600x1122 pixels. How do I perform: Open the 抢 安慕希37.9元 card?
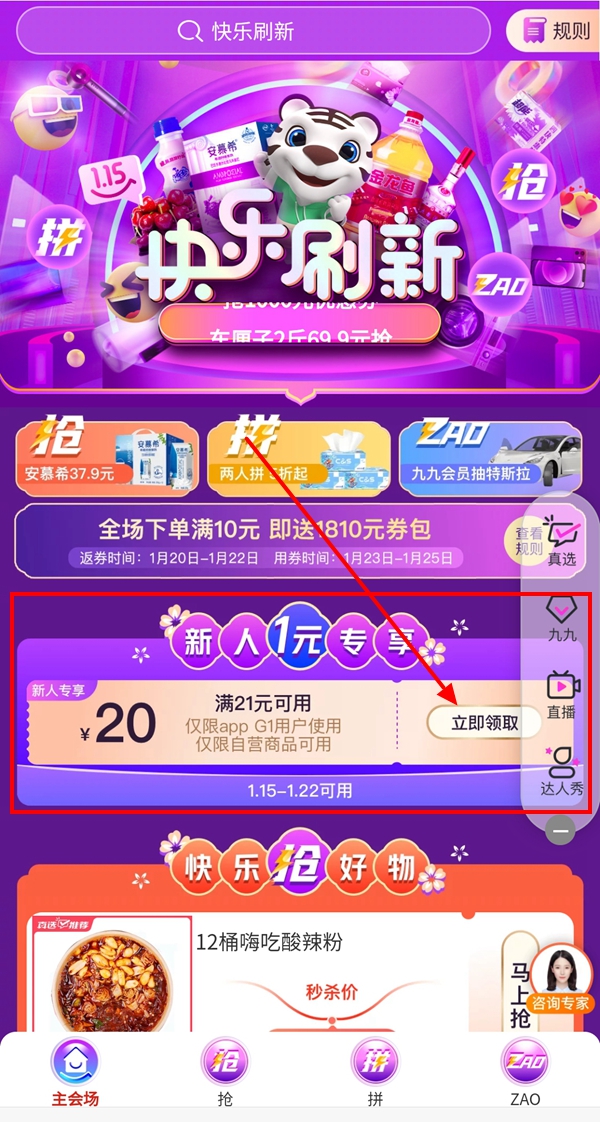pyautogui.click(x=104, y=457)
